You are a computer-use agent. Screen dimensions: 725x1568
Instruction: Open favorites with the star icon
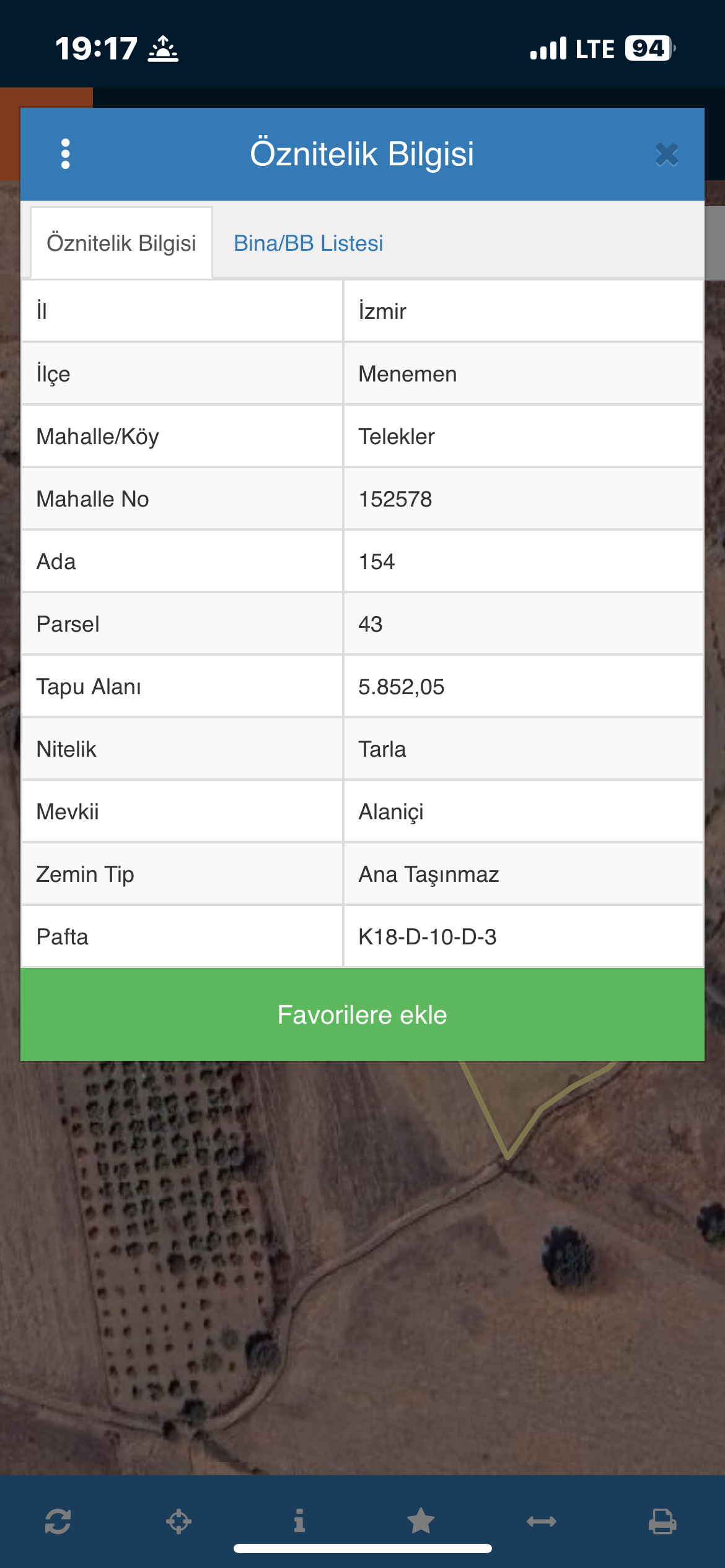tap(421, 1521)
